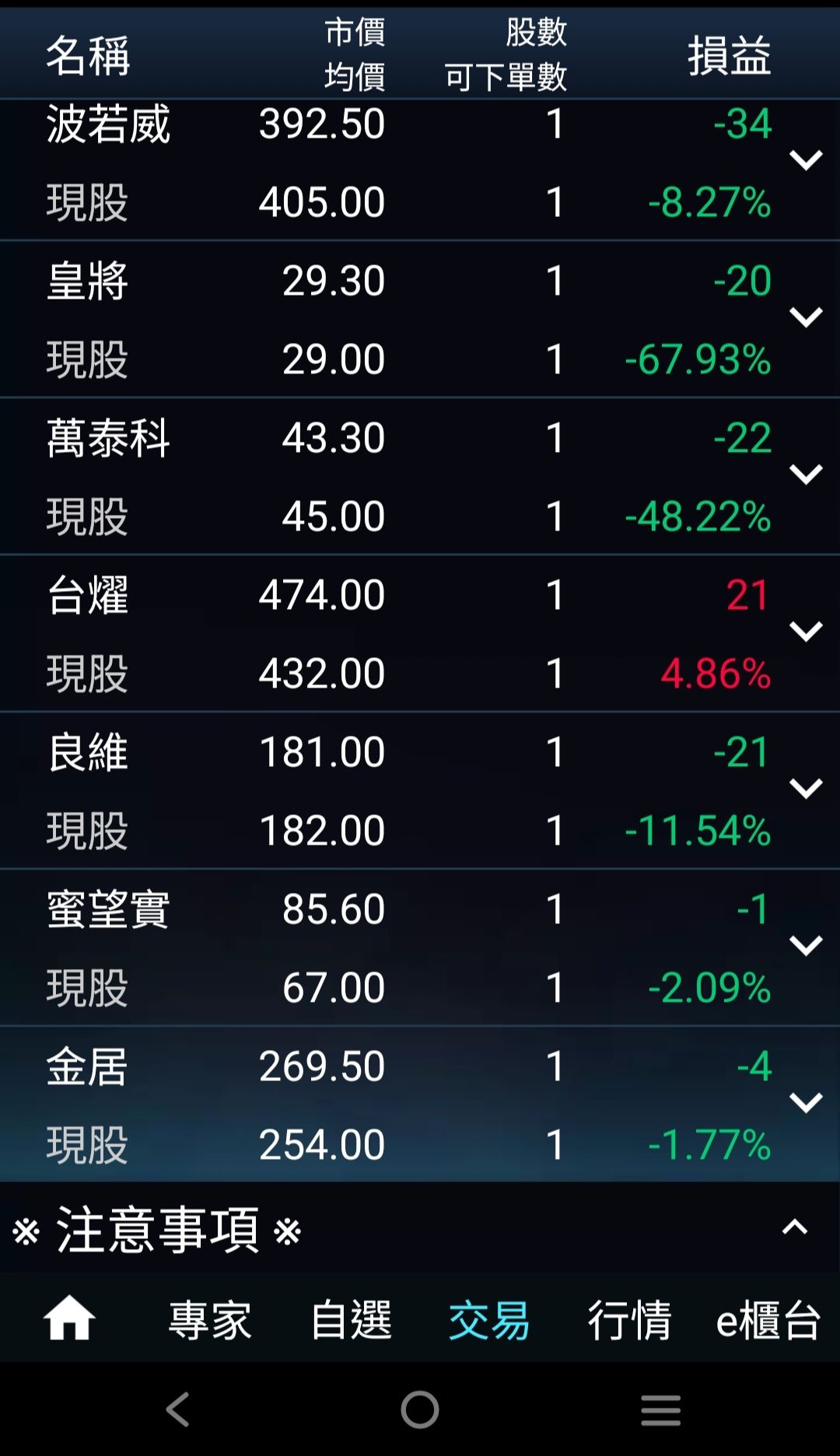Switch to the 專家 tab

pyautogui.click(x=210, y=1321)
